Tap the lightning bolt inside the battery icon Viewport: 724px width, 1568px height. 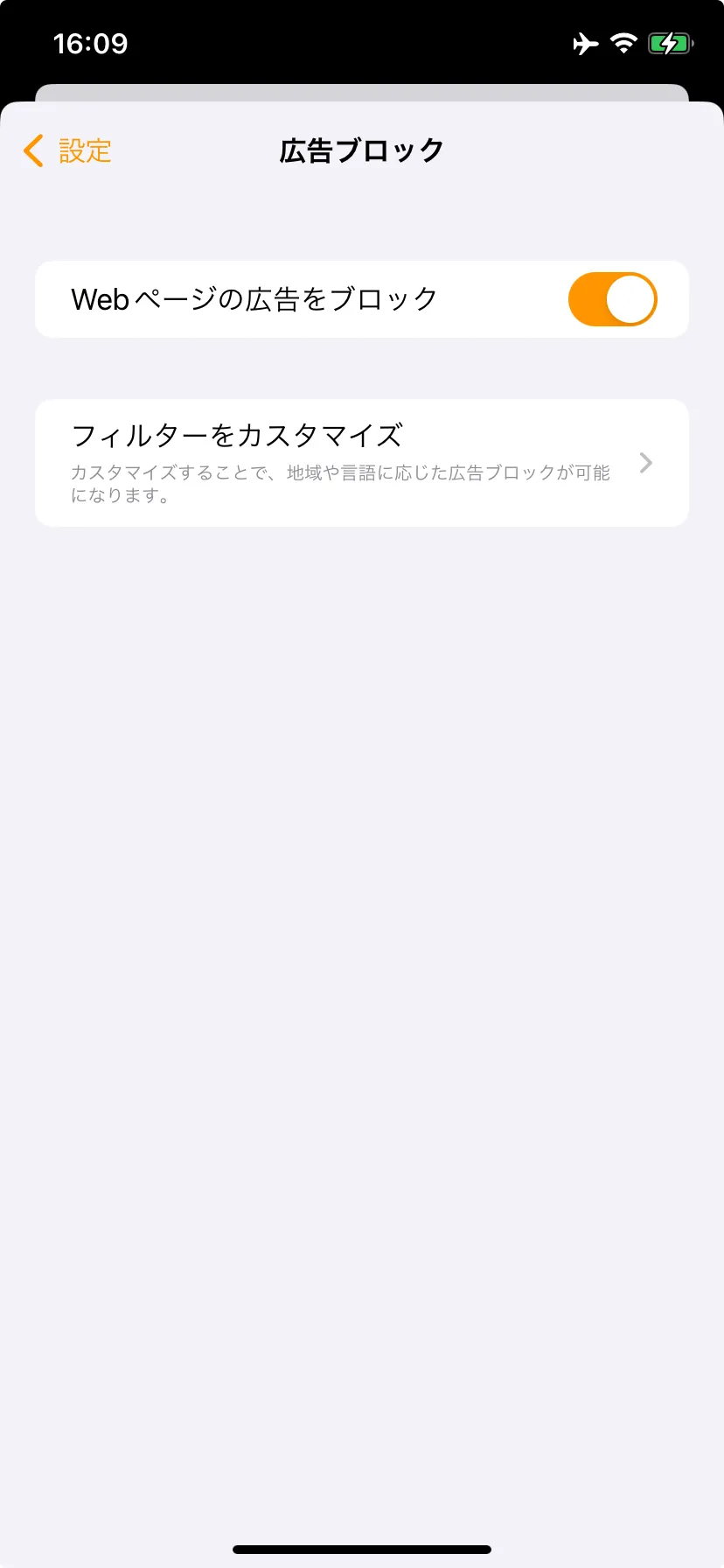669,43
